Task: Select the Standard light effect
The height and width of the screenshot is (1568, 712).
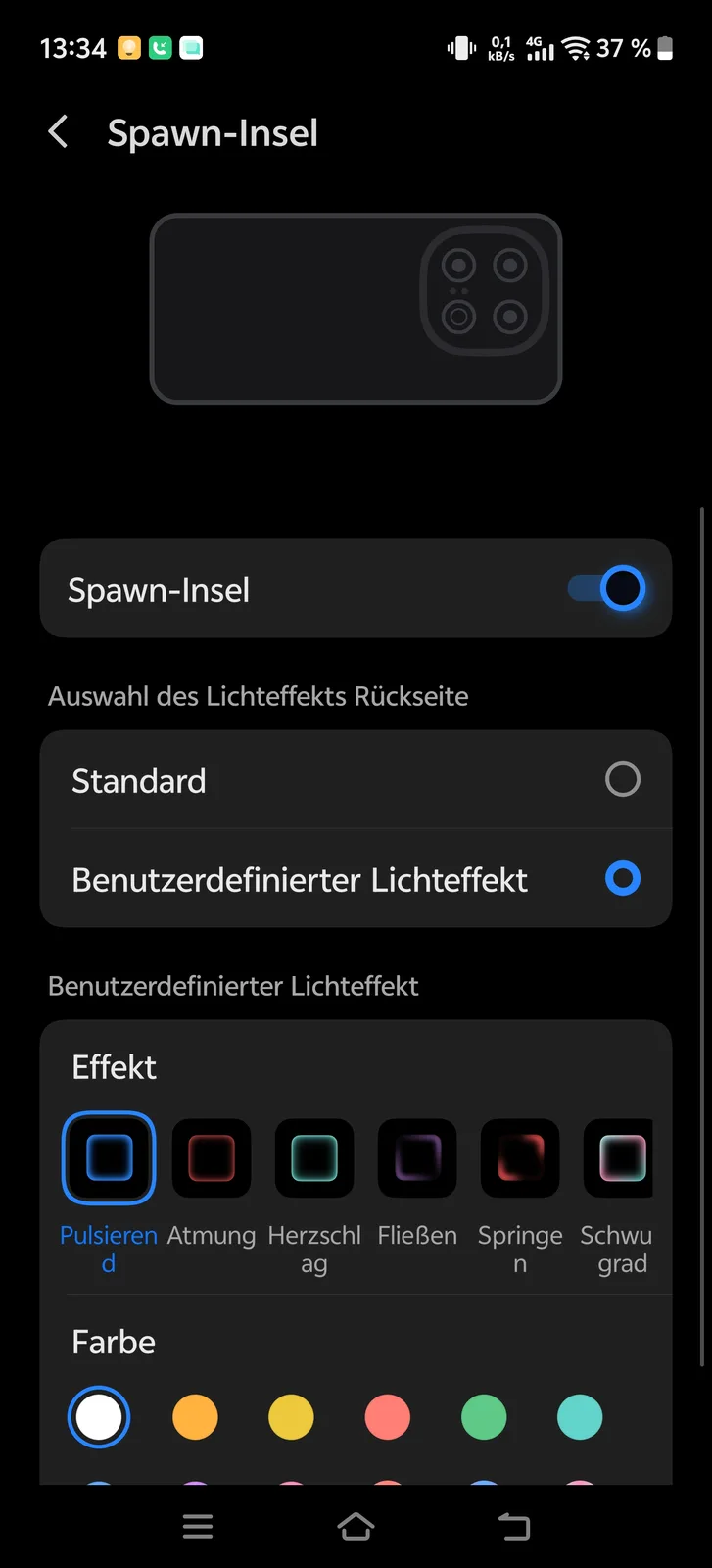Action: 623,780
